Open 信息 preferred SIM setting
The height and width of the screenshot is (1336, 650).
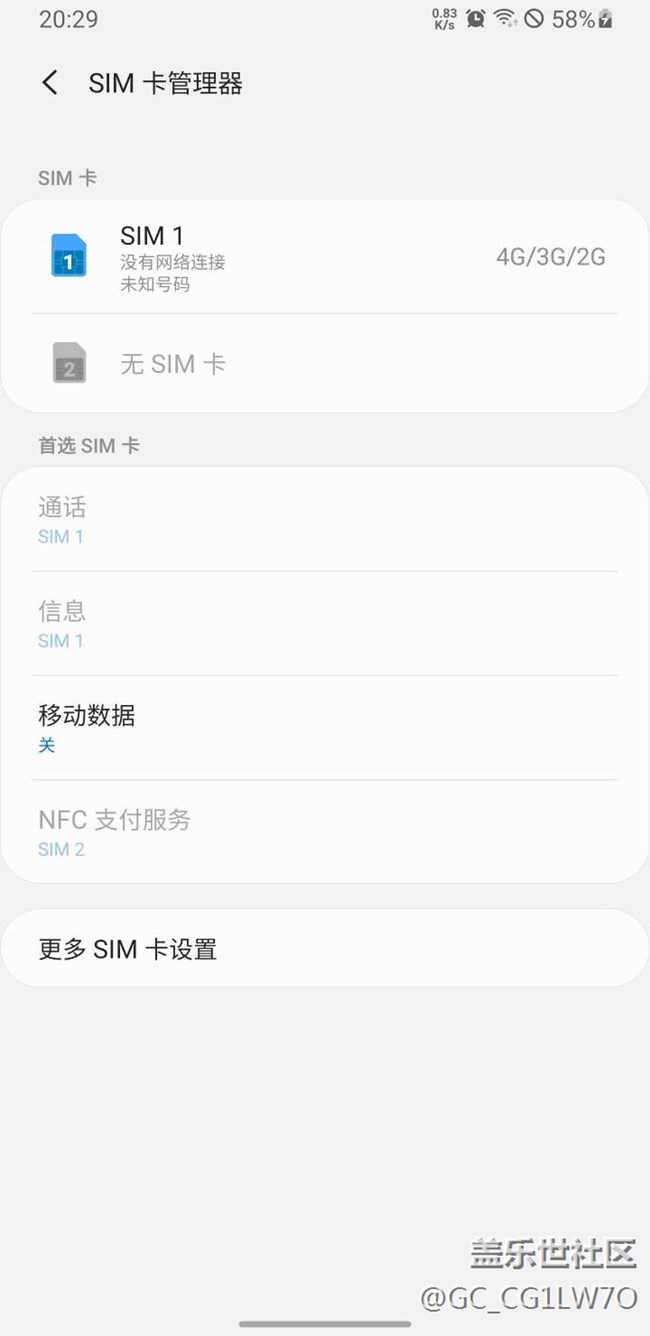[x=324, y=624]
